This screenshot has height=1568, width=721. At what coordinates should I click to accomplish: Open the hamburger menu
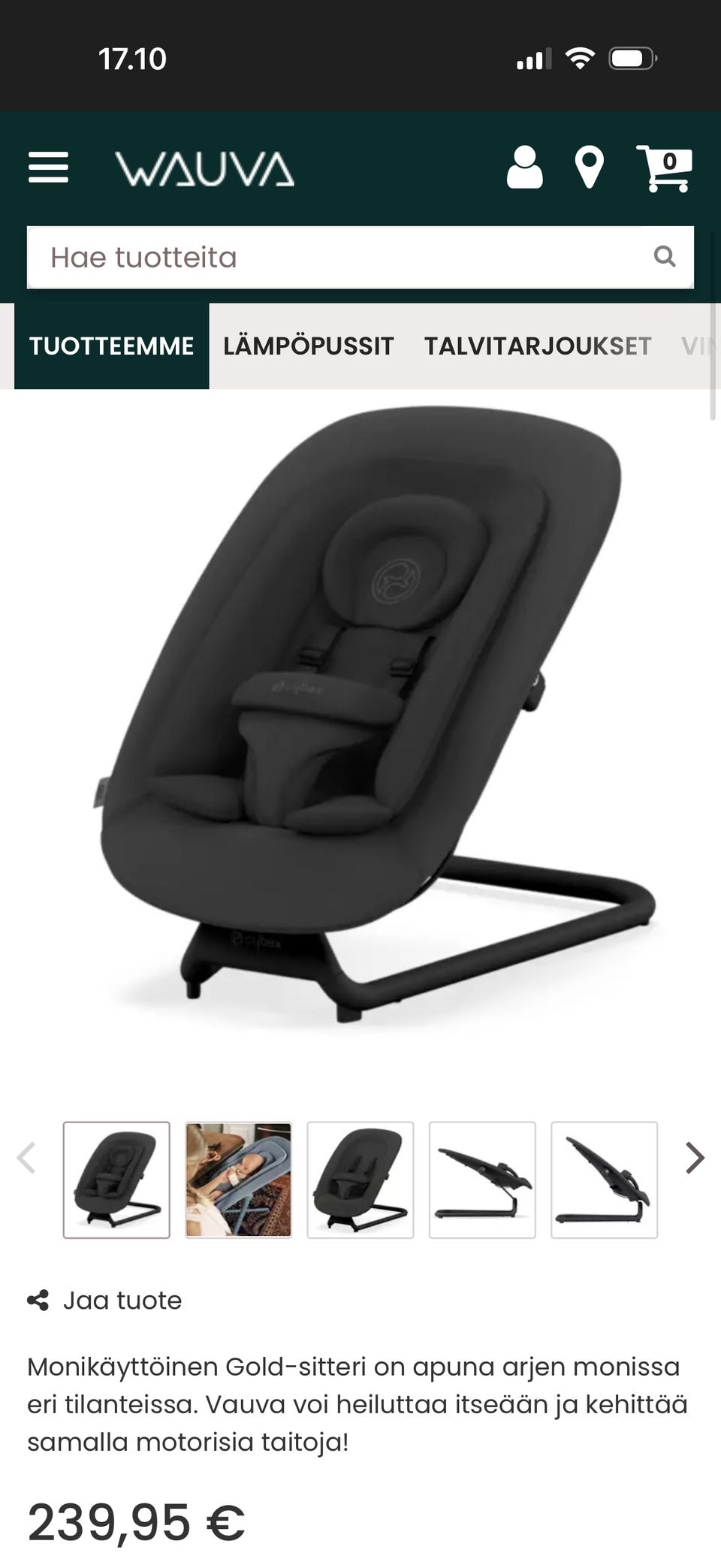(48, 167)
